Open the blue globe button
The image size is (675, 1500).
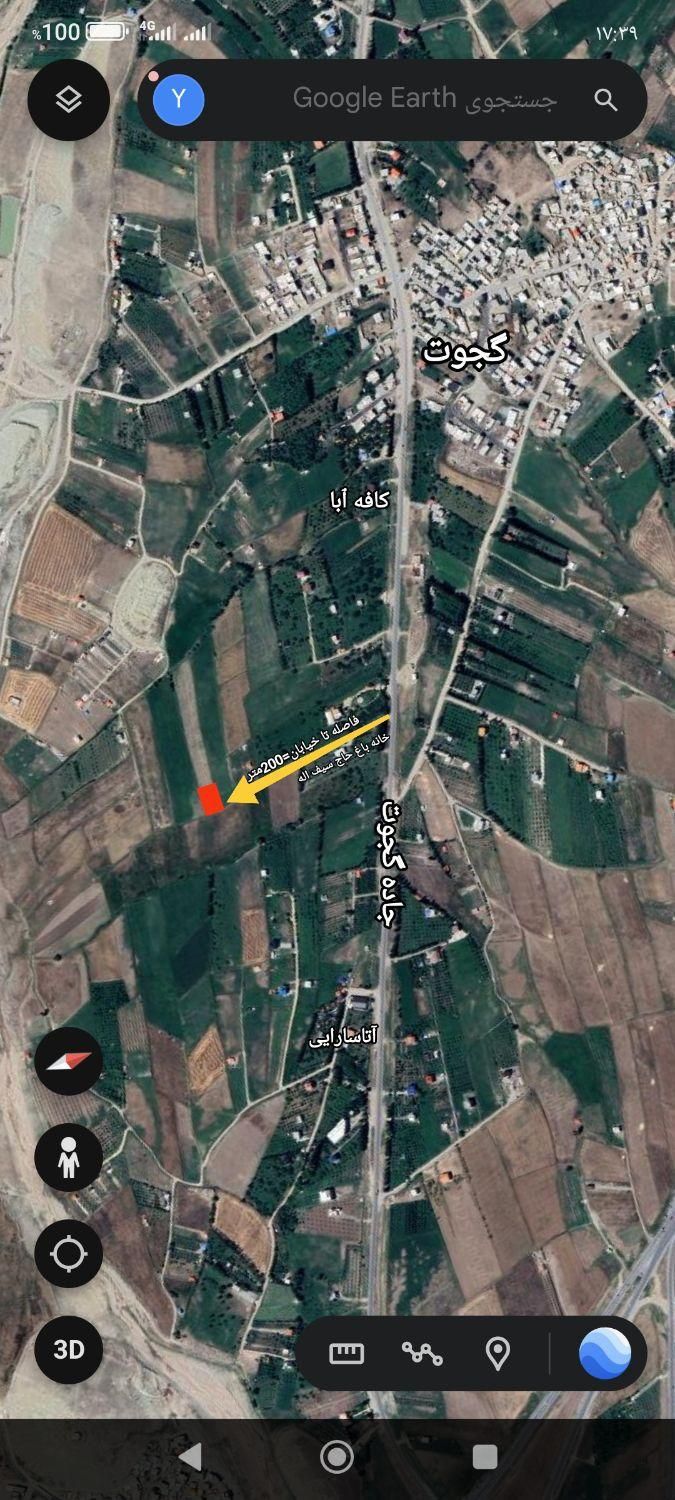pos(605,1353)
